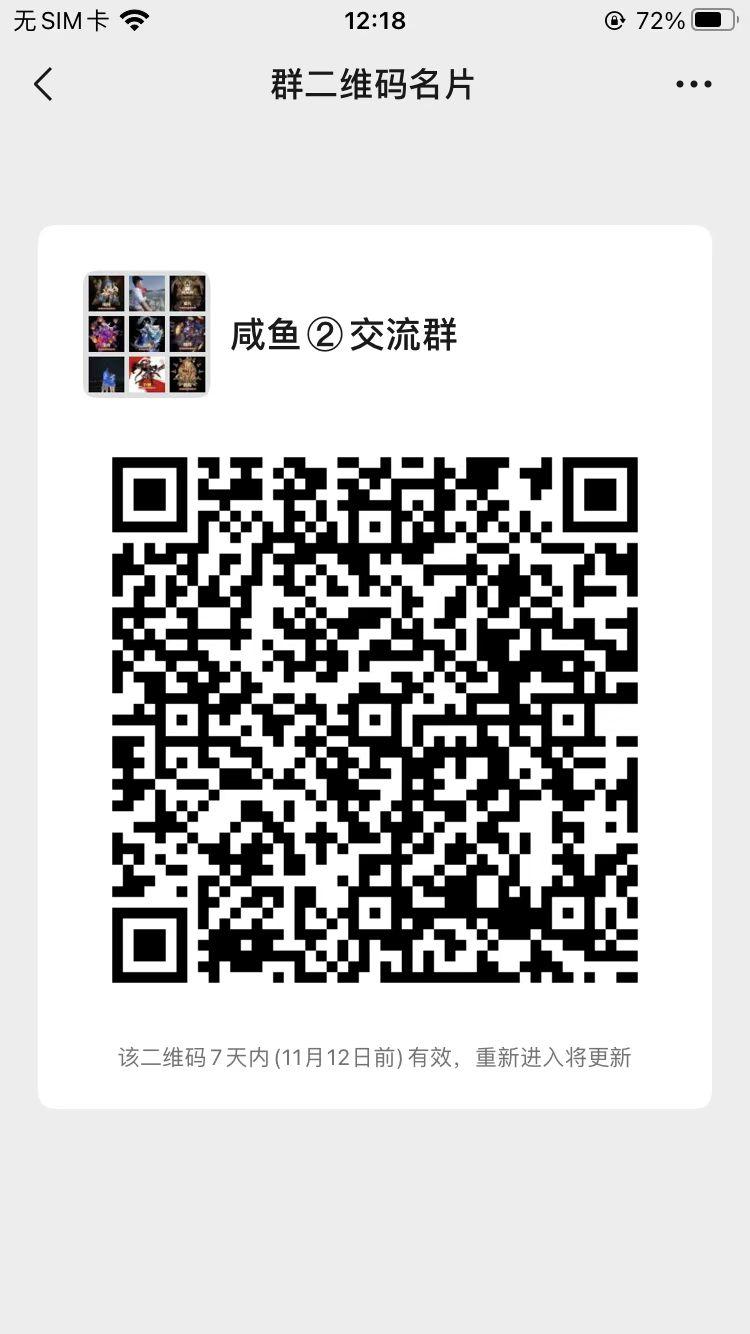Select the 群二维码名片 title bar

pyautogui.click(x=374, y=84)
